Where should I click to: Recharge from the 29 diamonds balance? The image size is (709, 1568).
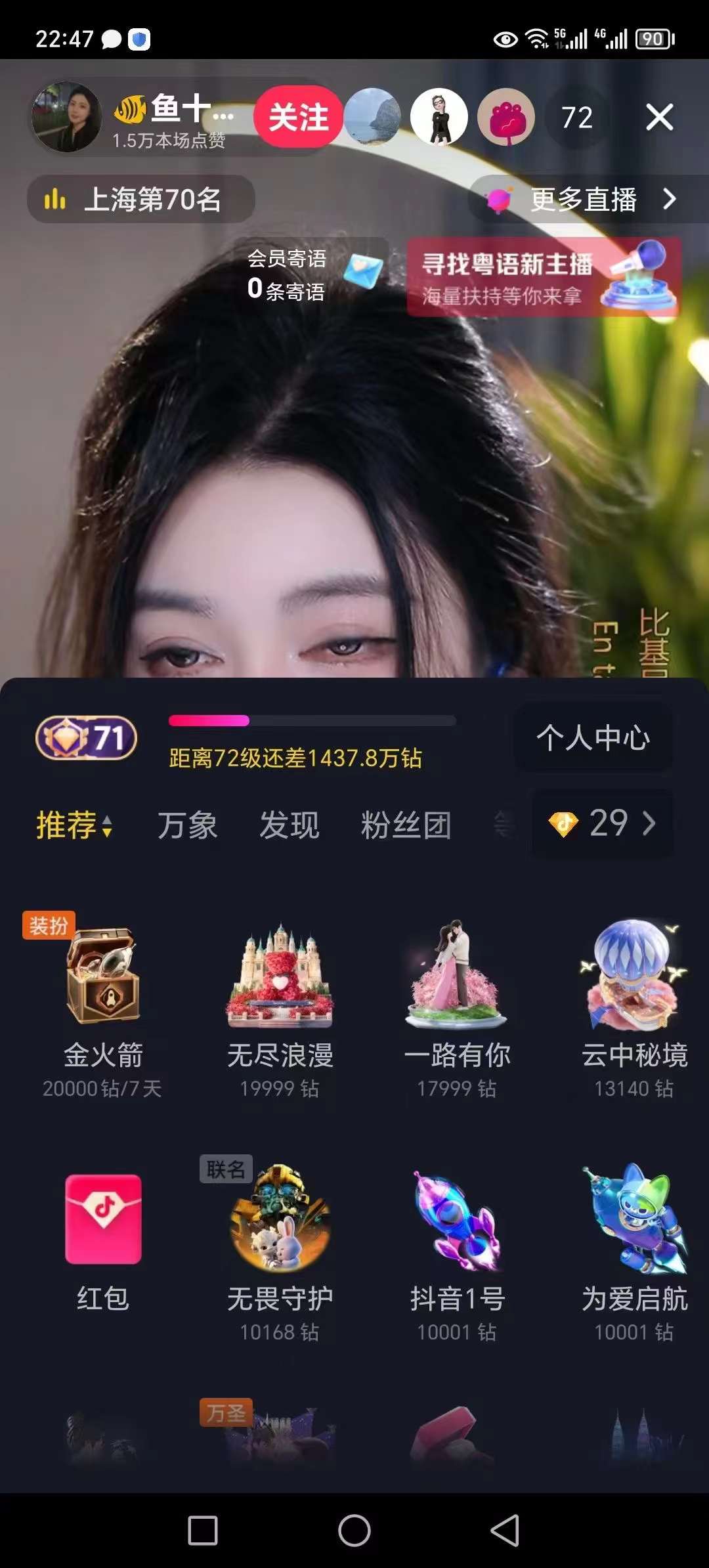(602, 823)
